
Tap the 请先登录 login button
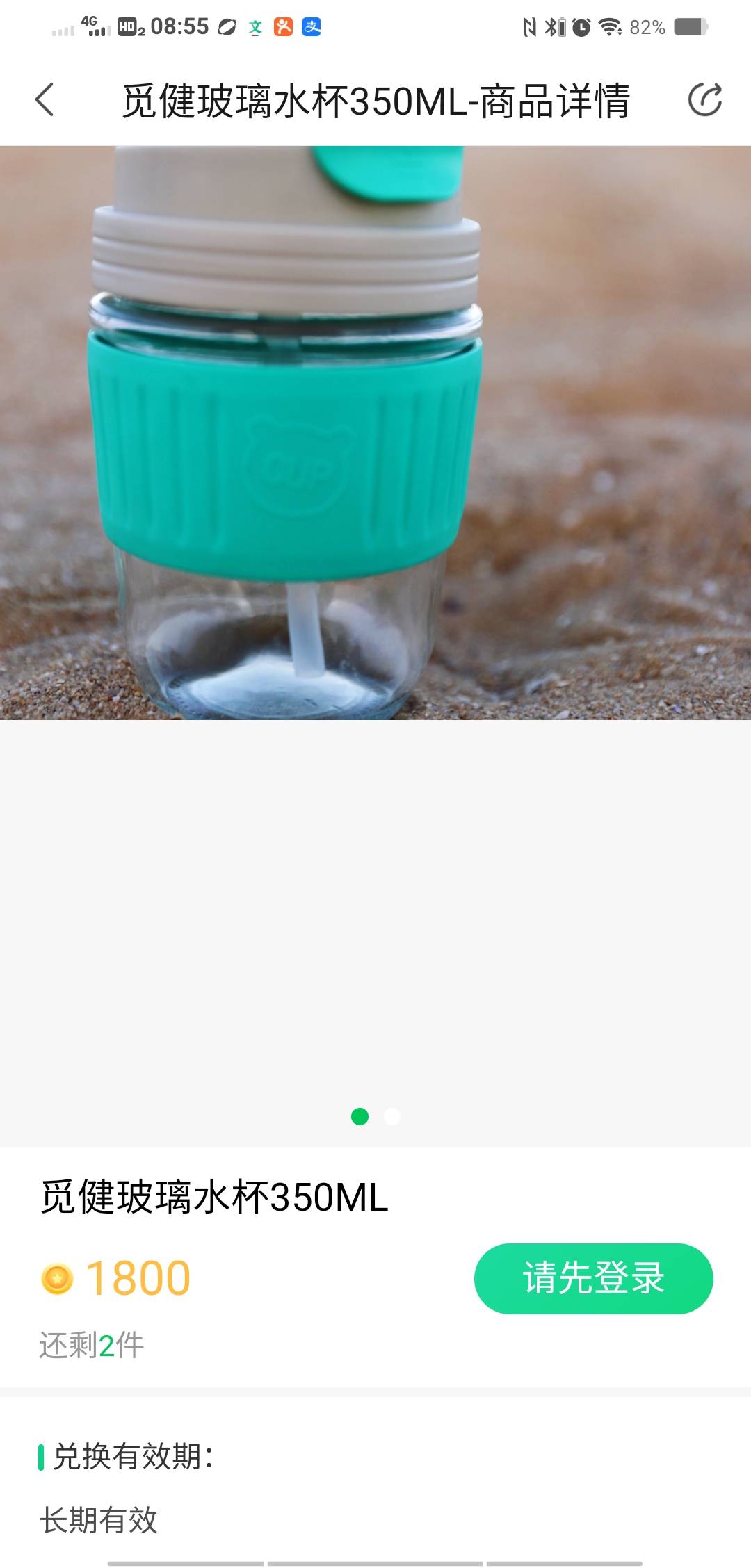pos(593,1278)
